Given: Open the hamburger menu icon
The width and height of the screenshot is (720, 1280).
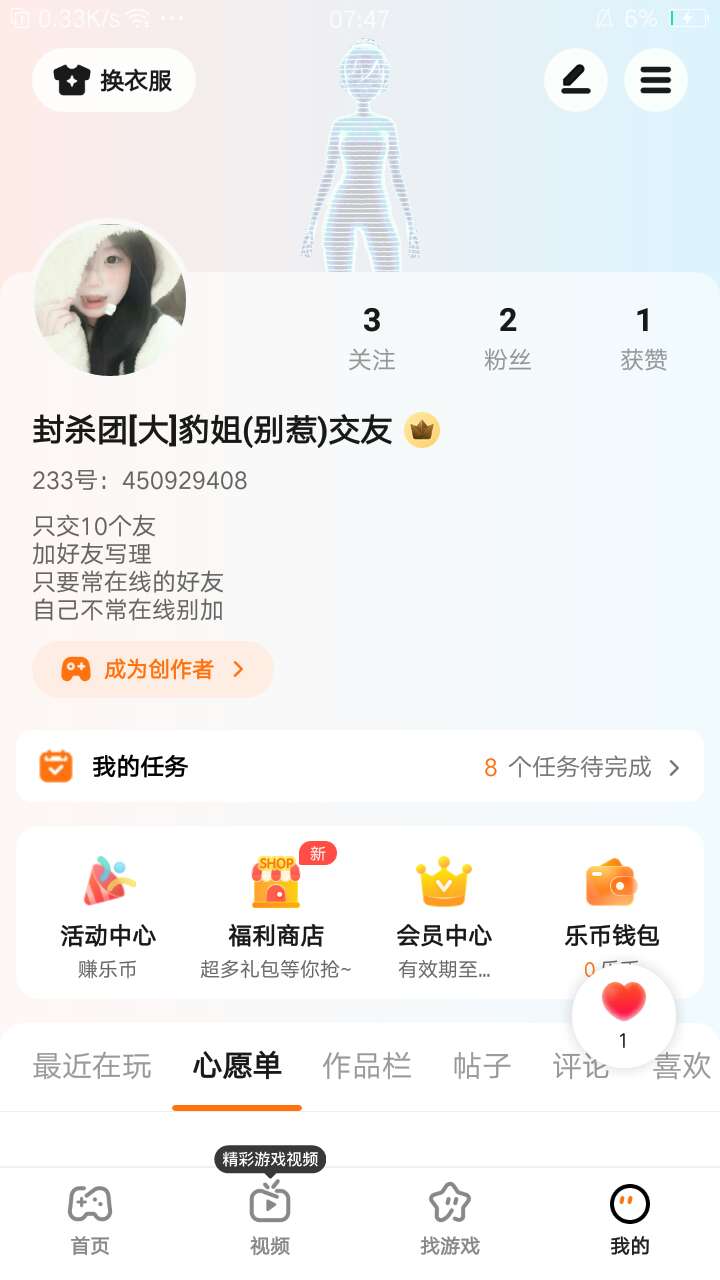Looking at the screenshot, I should pyautogui.click(x=655, y=80).
